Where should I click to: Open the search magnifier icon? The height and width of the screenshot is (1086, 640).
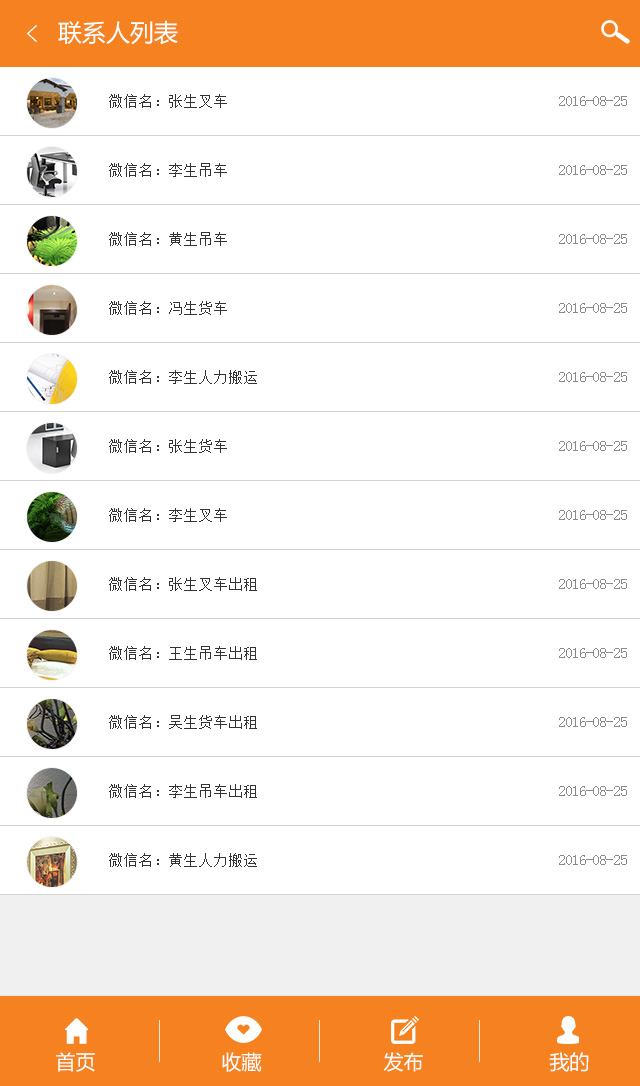pos(614,32)
